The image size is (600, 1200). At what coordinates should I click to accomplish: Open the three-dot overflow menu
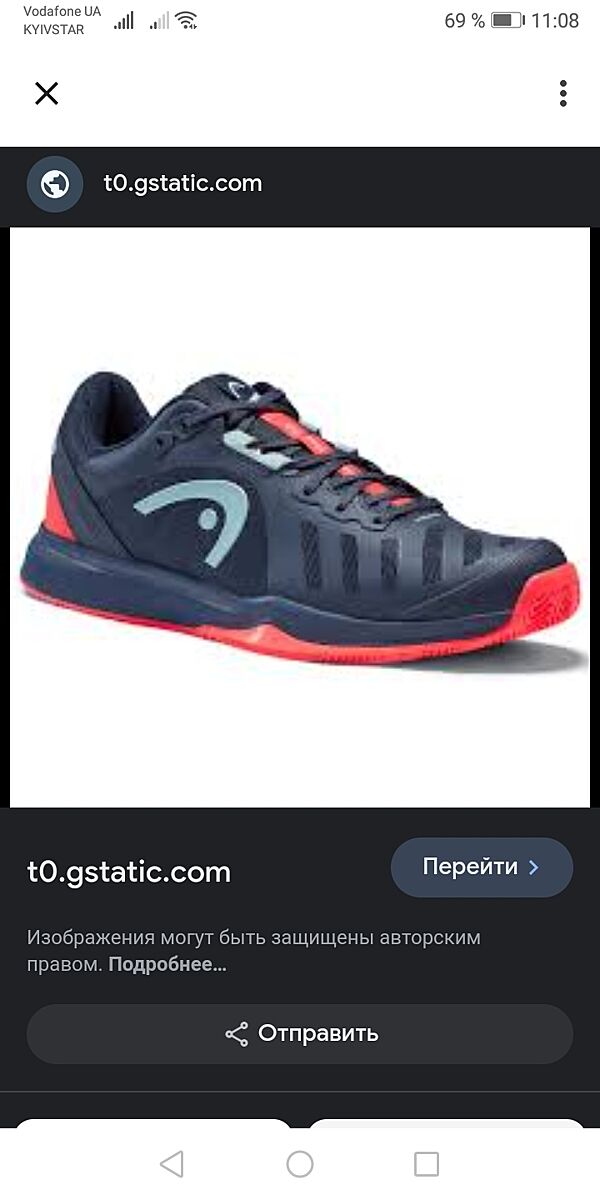tap(563, 94)
